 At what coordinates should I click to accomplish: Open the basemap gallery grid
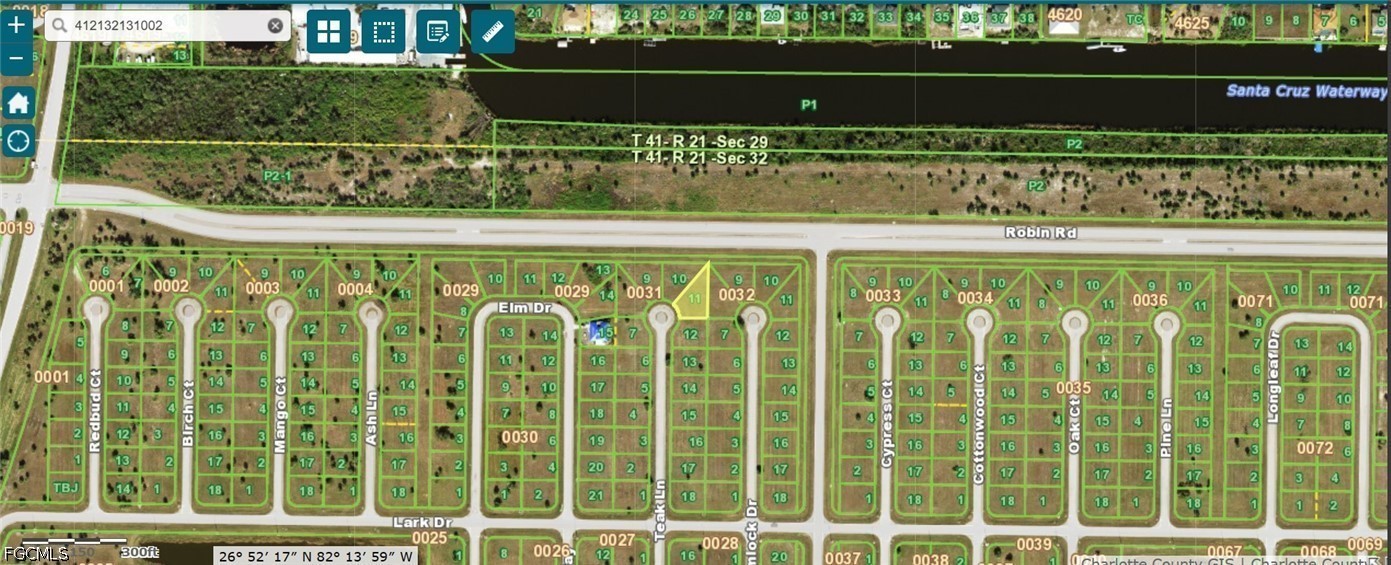328,32
